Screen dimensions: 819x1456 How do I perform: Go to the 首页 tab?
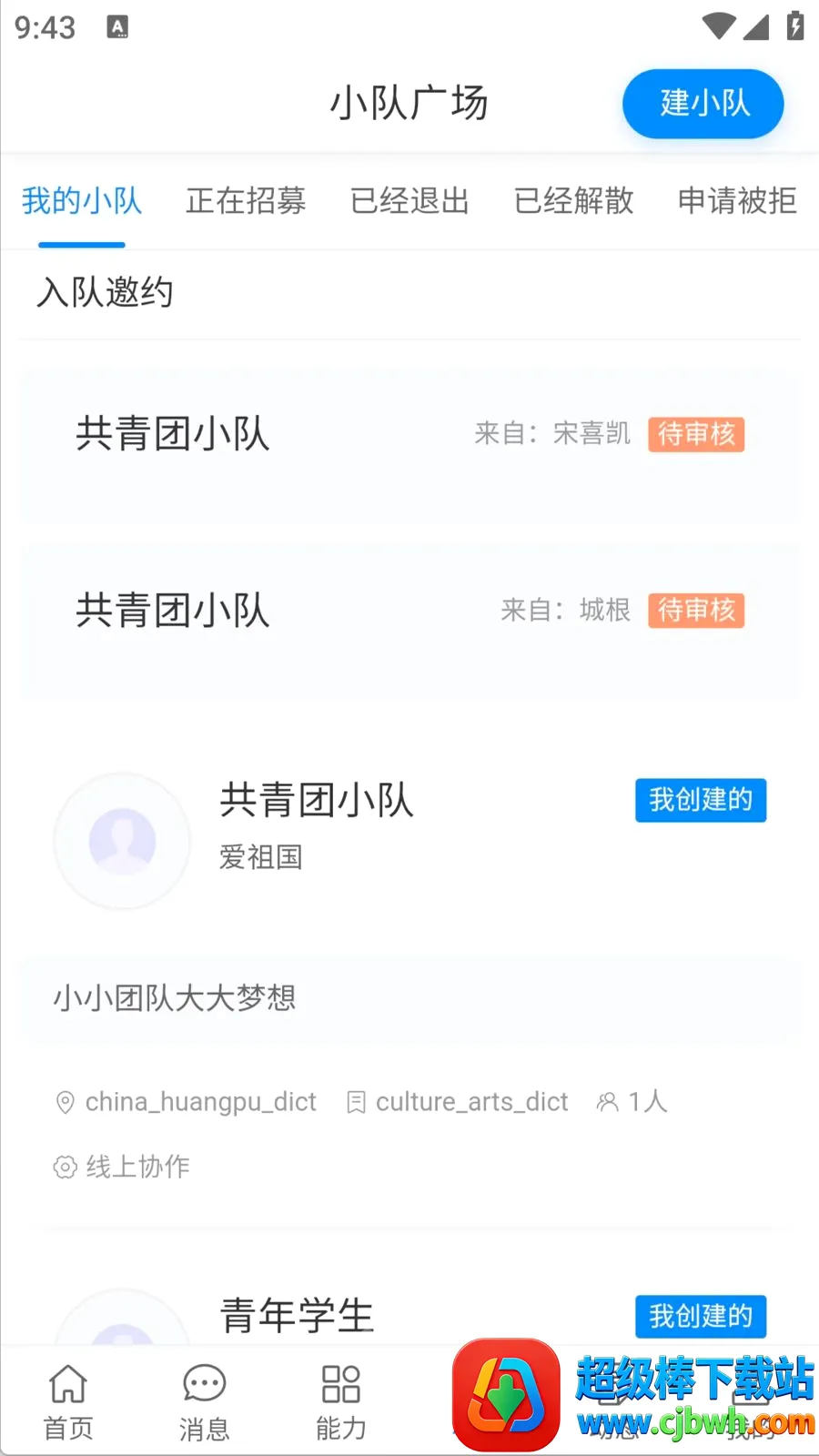68,1402
